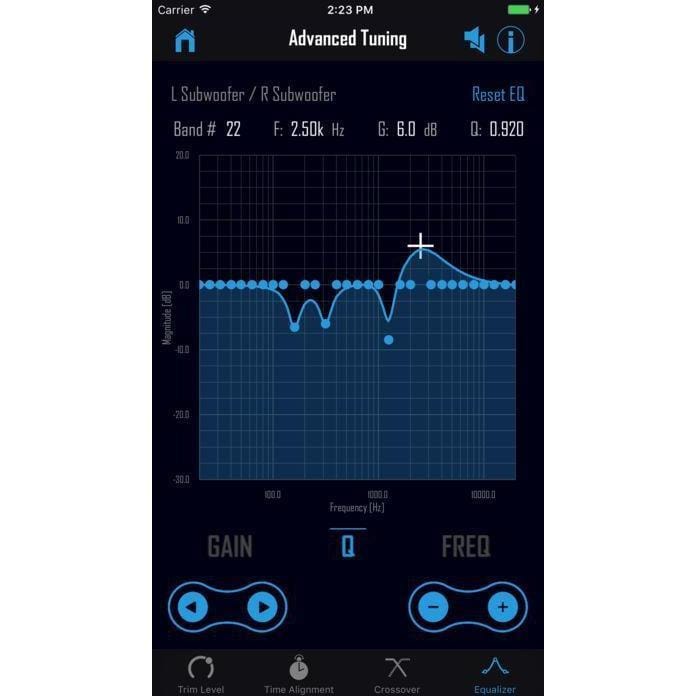This screenshot has width=696, height=696.
Task: Increase value with the plus button
Action: [503, 606]
